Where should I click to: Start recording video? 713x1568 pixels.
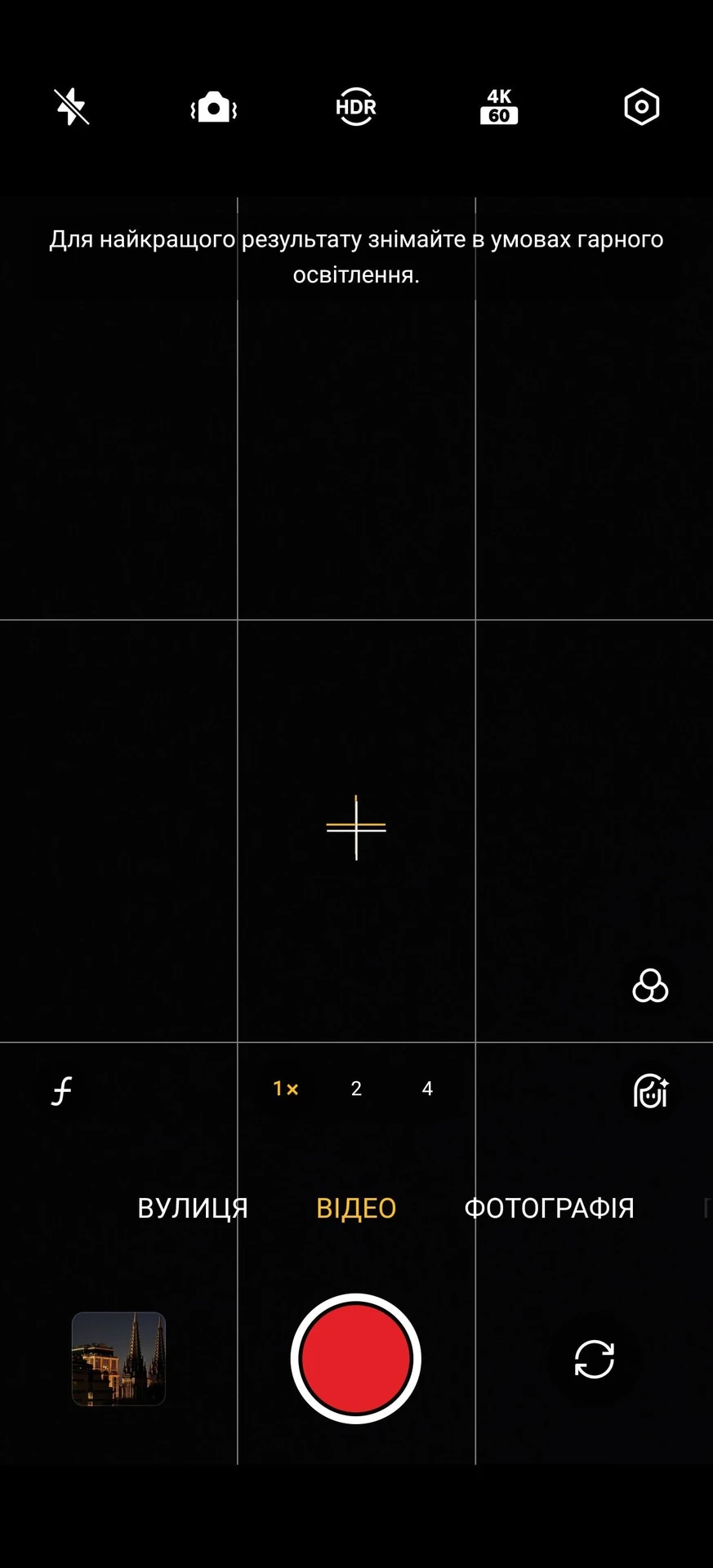point(356,1359)
